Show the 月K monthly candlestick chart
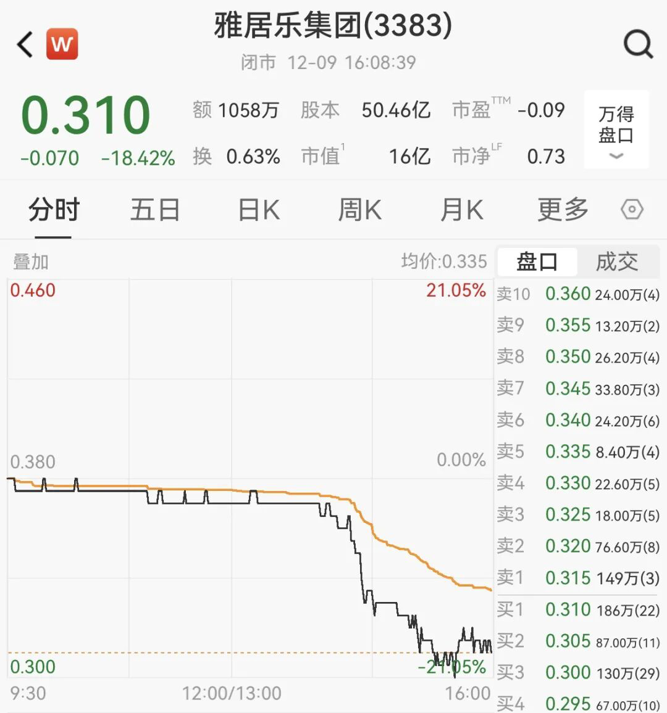Viewport: 667px width, 713px height. [461, 210]
